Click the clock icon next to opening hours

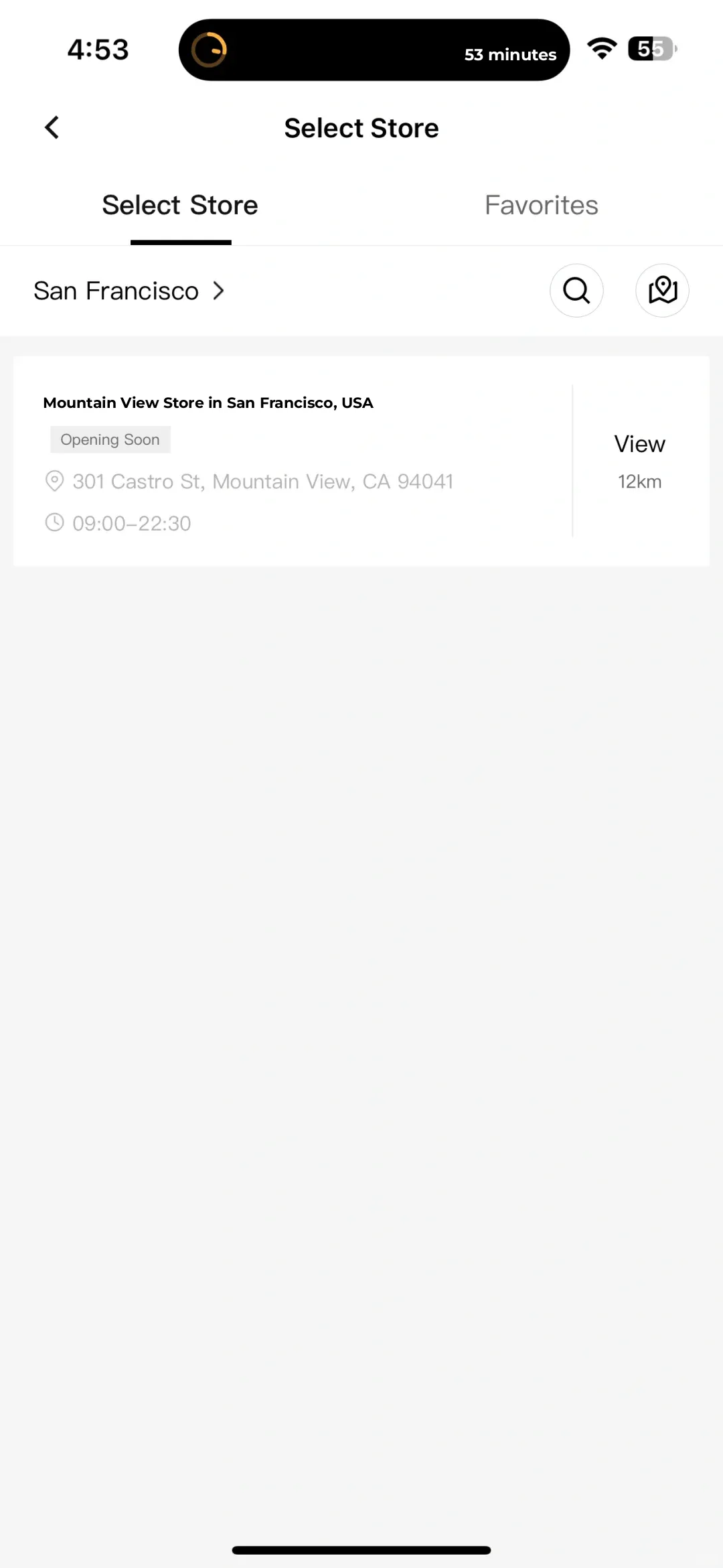tap(54, 523)
